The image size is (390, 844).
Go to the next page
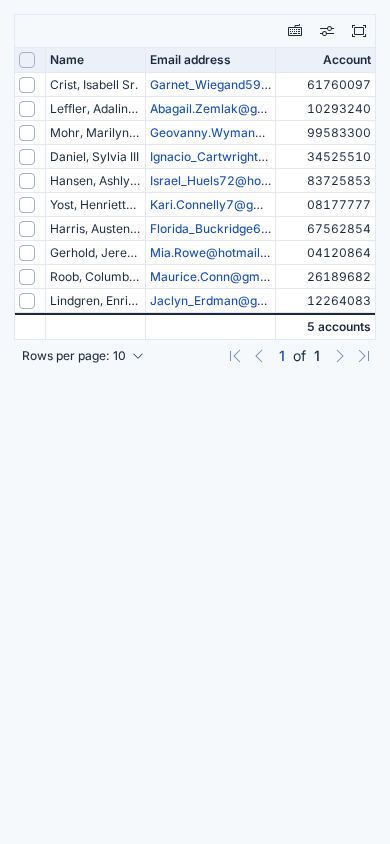pyautogui.click(x=339, y=356)
